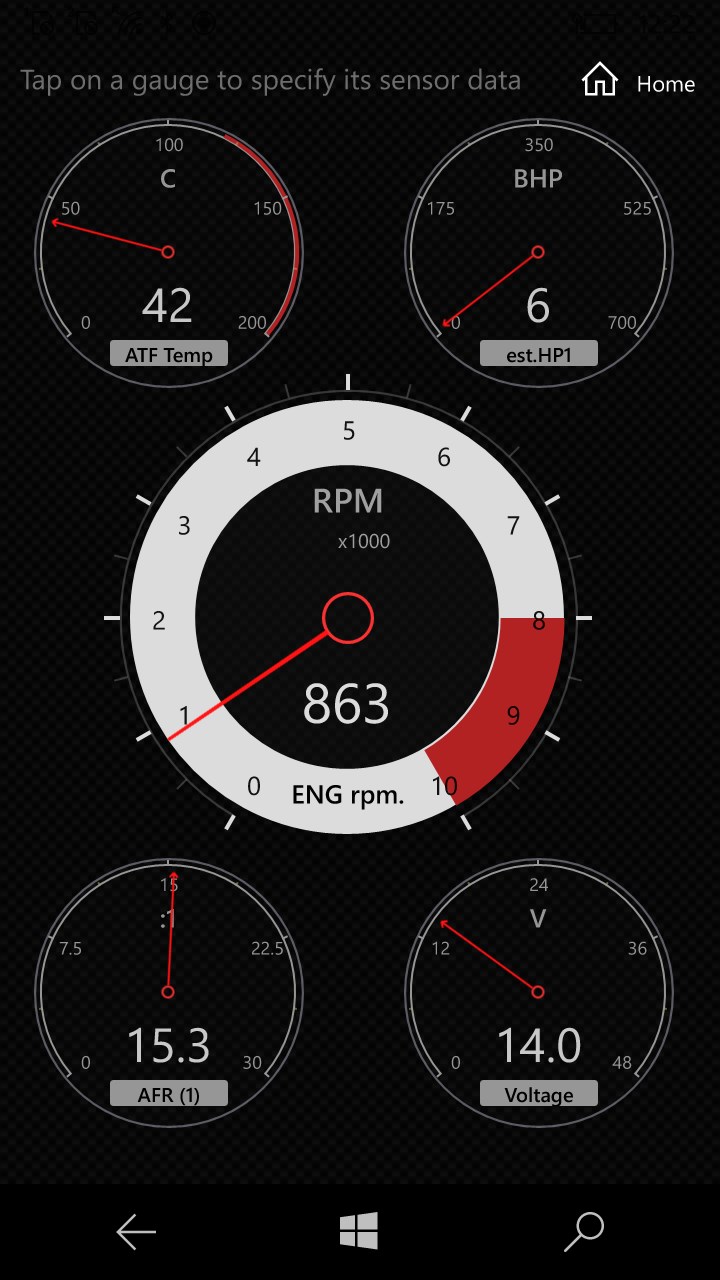Tap the 863 RPM digital reading
The width and height of the screenshot is (720, 1280).
pos(347,704)
